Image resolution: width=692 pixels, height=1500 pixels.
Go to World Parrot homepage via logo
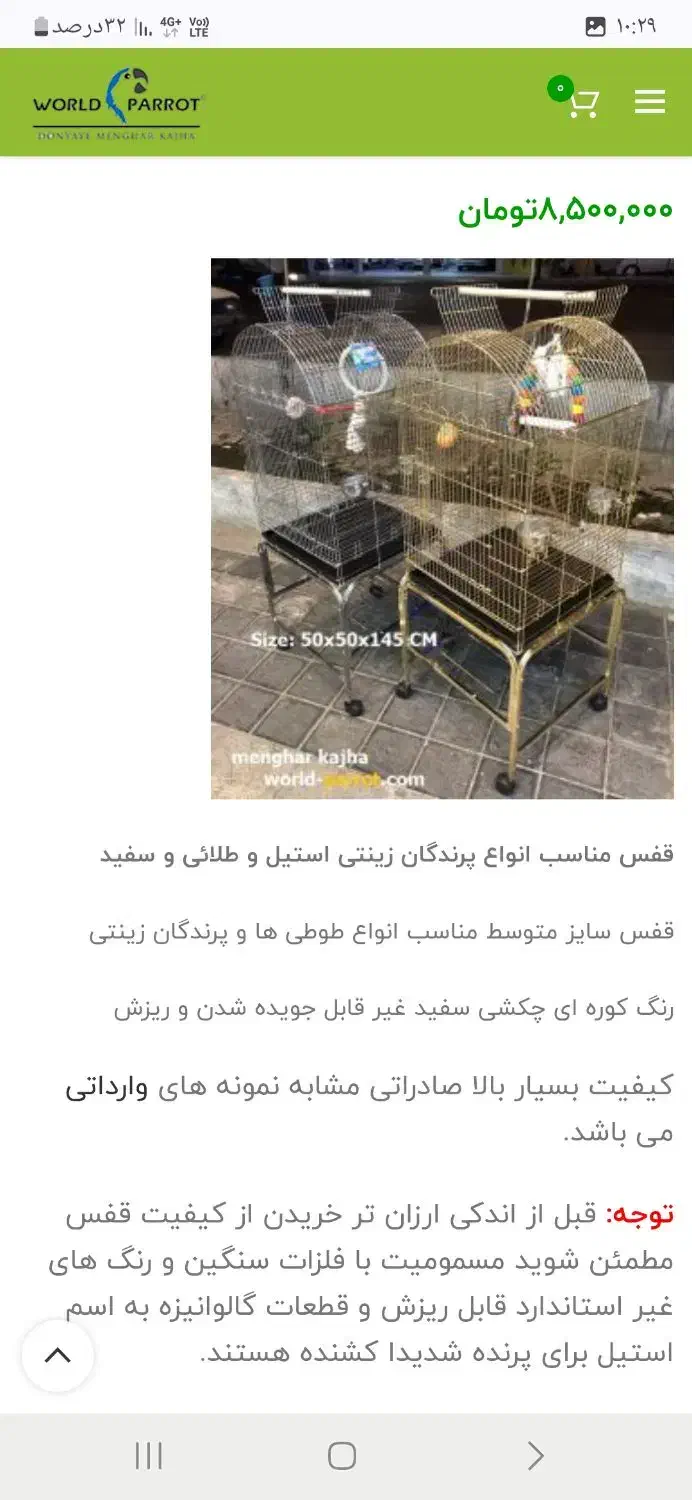click(x=118, y=103)
